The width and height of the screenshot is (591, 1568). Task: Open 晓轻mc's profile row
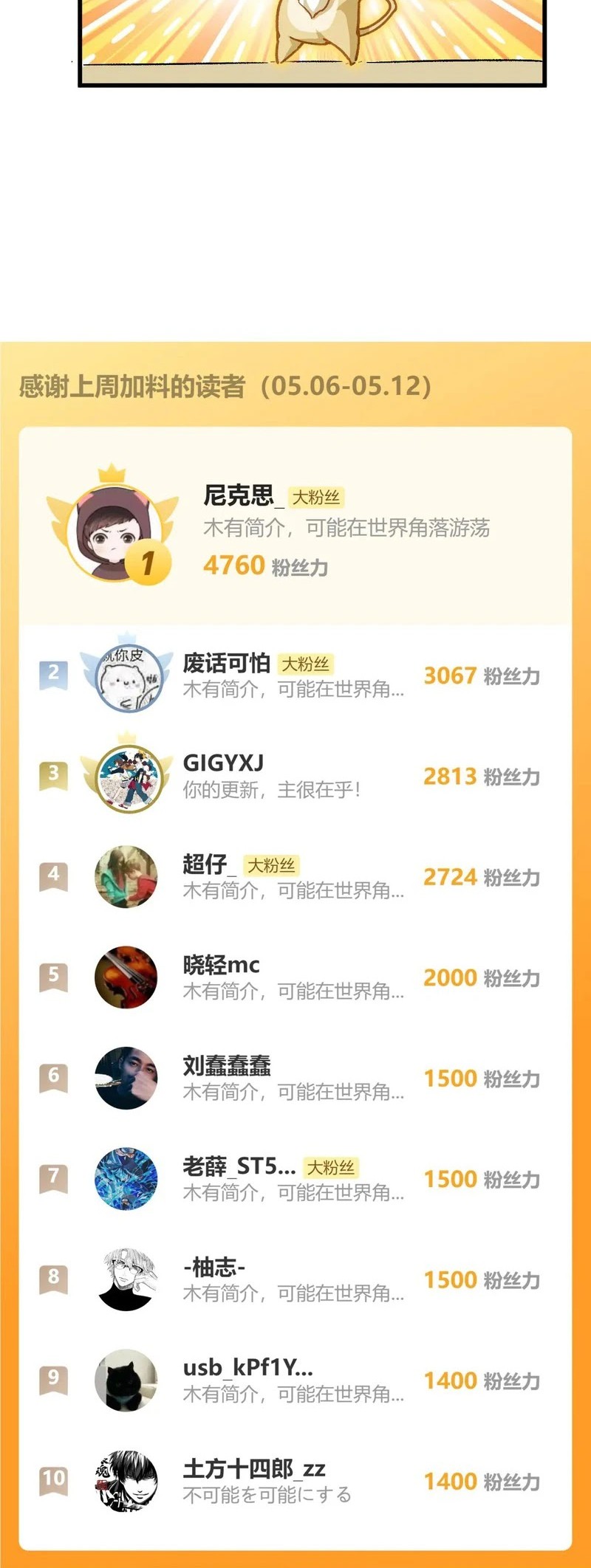tap(221, 964)
